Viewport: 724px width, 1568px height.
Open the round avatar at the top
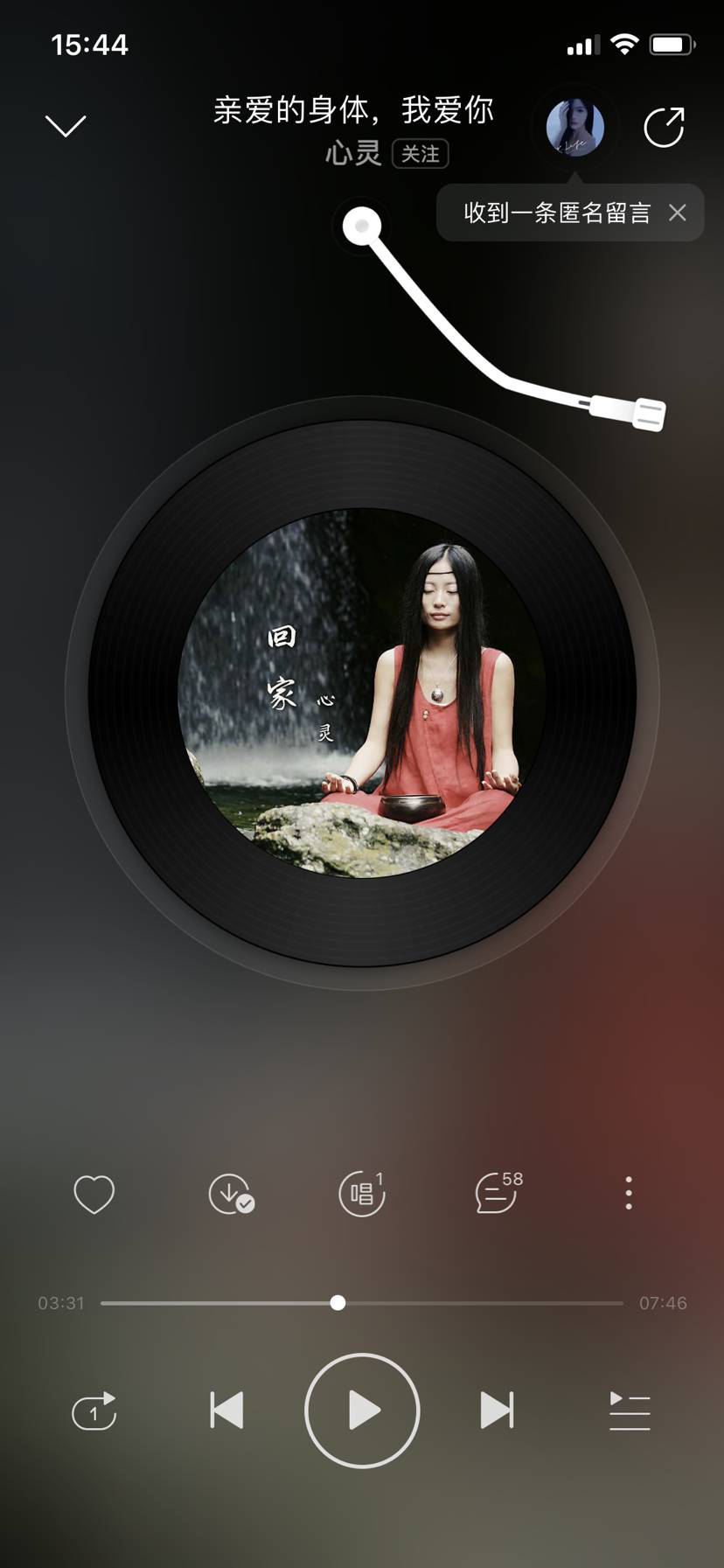(574, 128)
